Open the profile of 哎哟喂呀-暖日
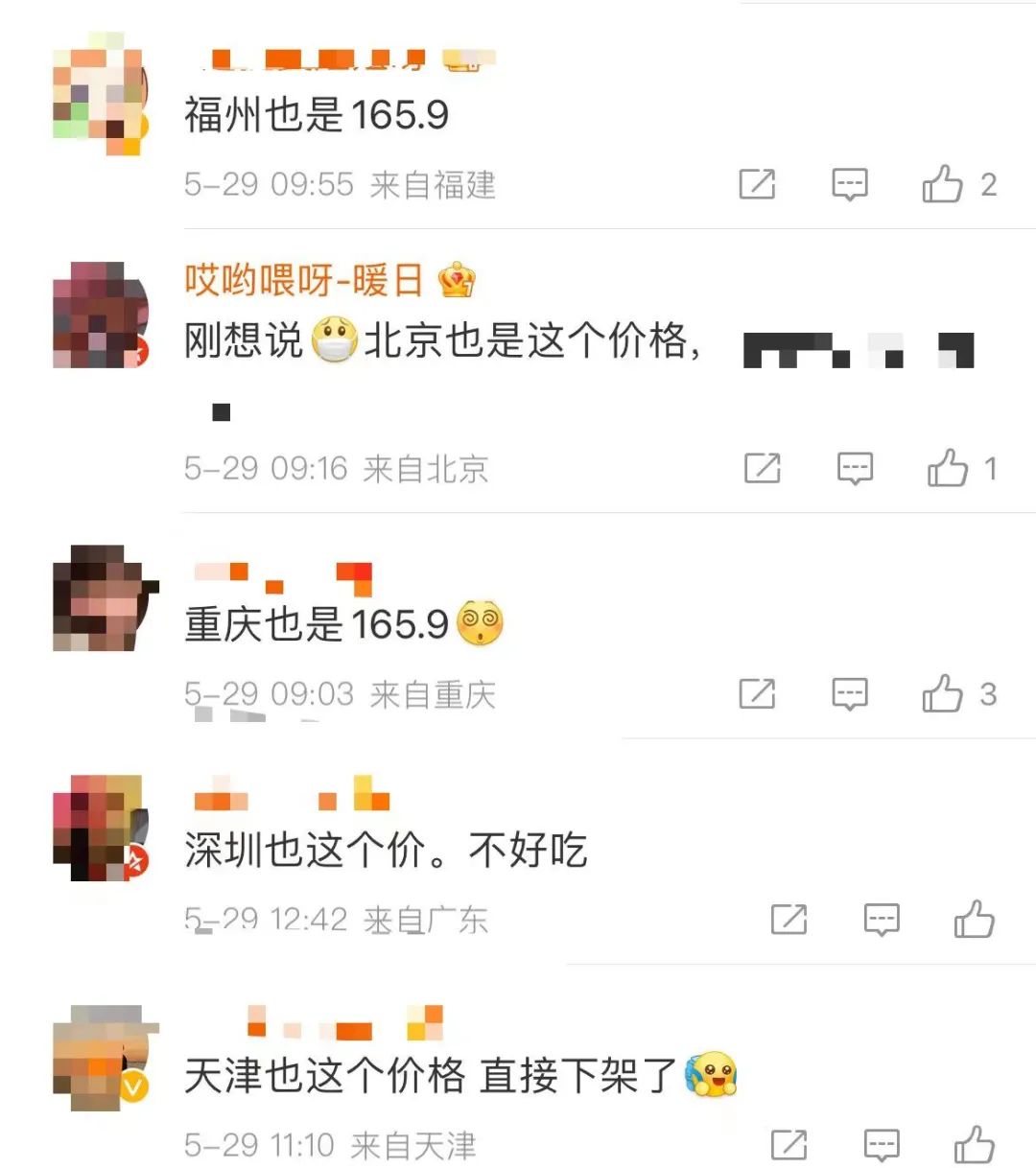The image size is (1036, 1168). 303,281
